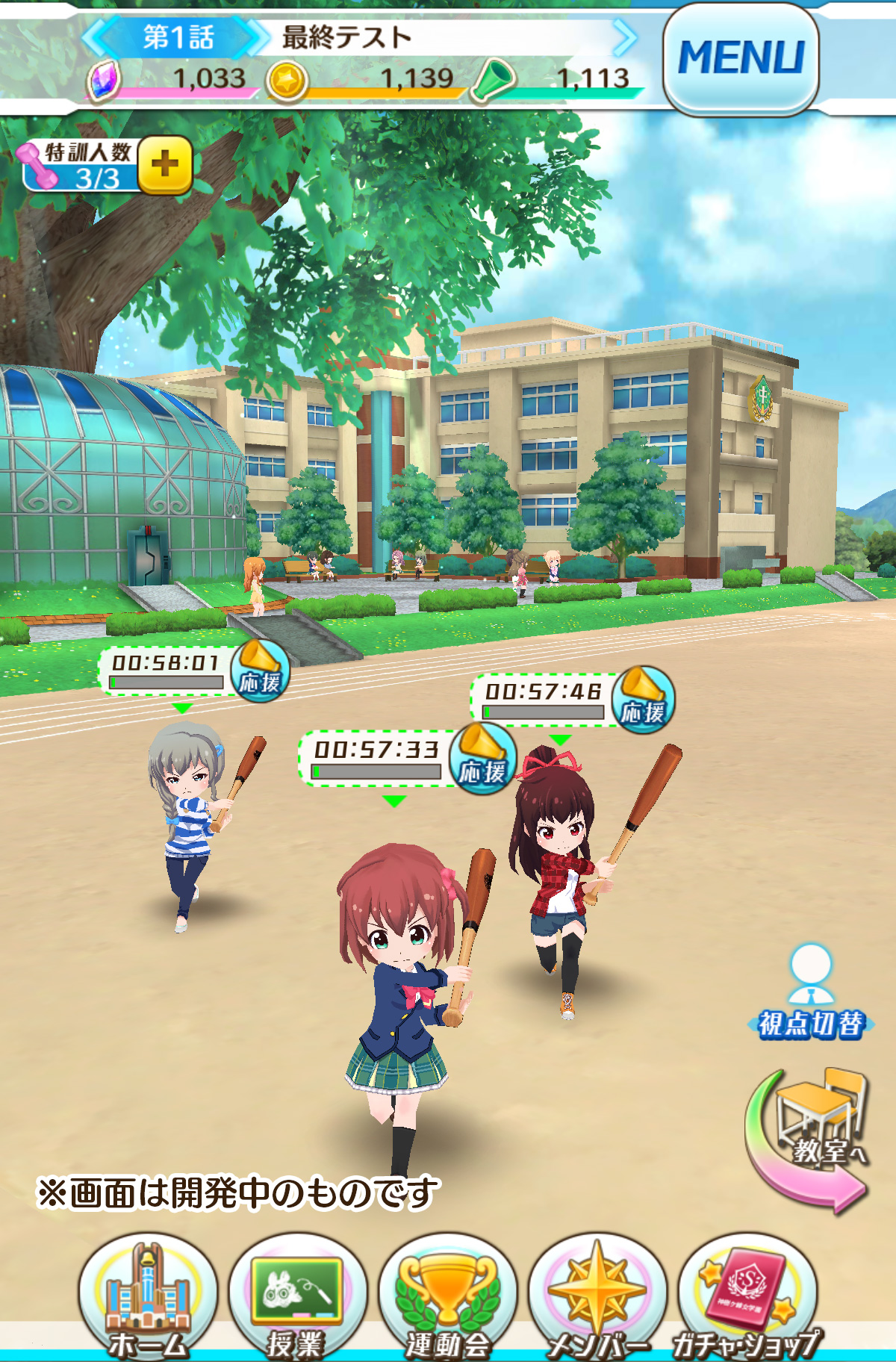Open the 運動会 tab
The width and height of the screenshot is (896, 1362).
click(448, 1296)
